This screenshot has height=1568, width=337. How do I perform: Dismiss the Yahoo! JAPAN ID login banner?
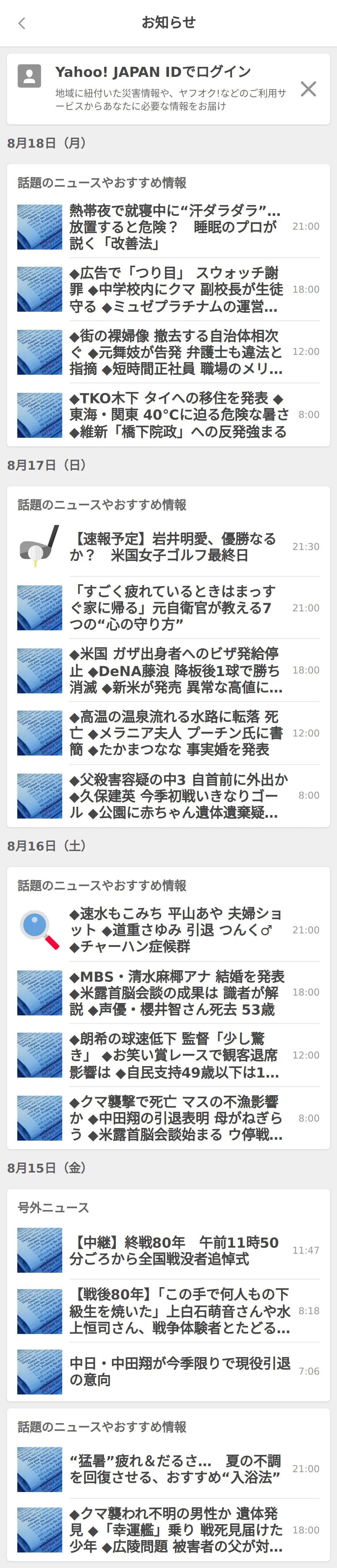tap(308, 89)
